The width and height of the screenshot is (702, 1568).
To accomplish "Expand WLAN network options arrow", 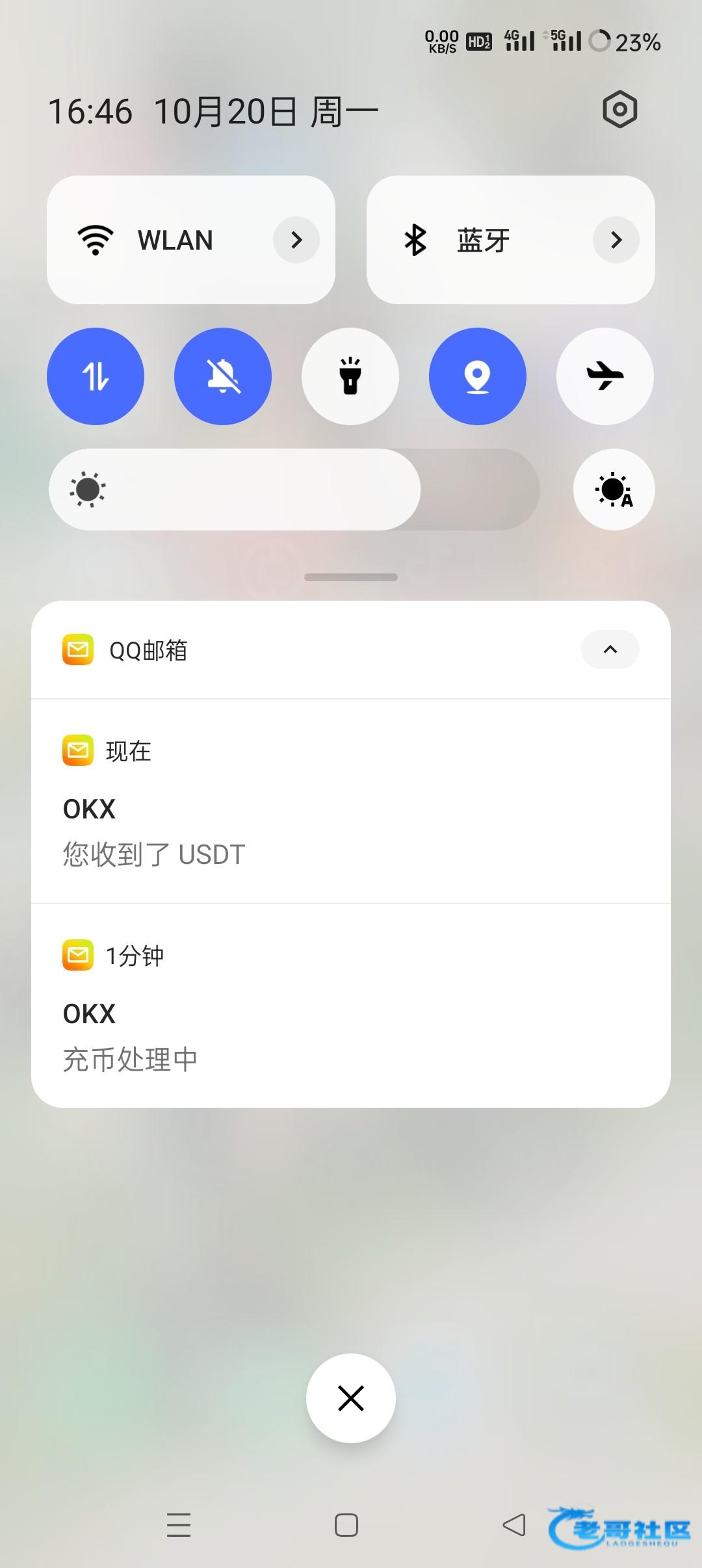I will point(296,240).
